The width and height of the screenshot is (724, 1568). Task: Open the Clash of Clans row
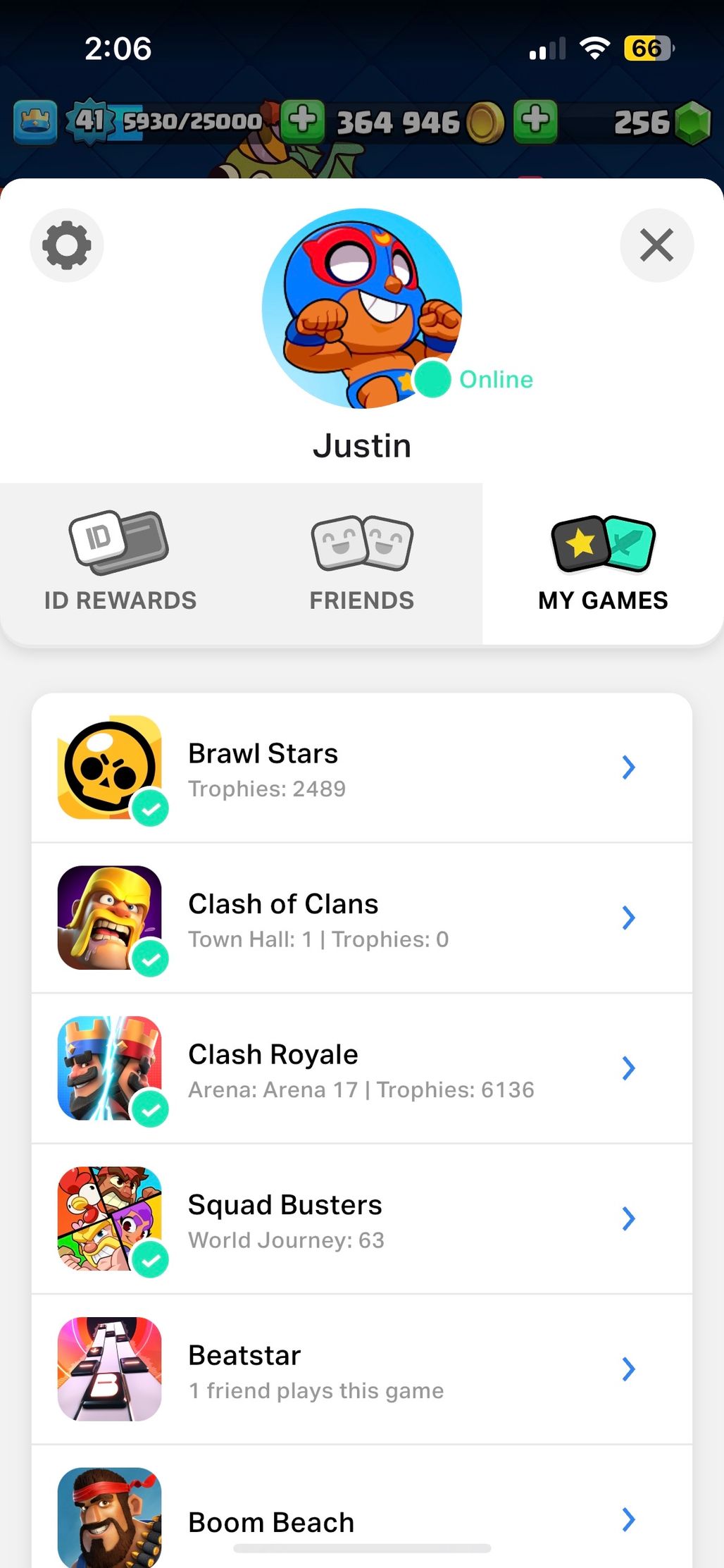(x=362, y=918)
